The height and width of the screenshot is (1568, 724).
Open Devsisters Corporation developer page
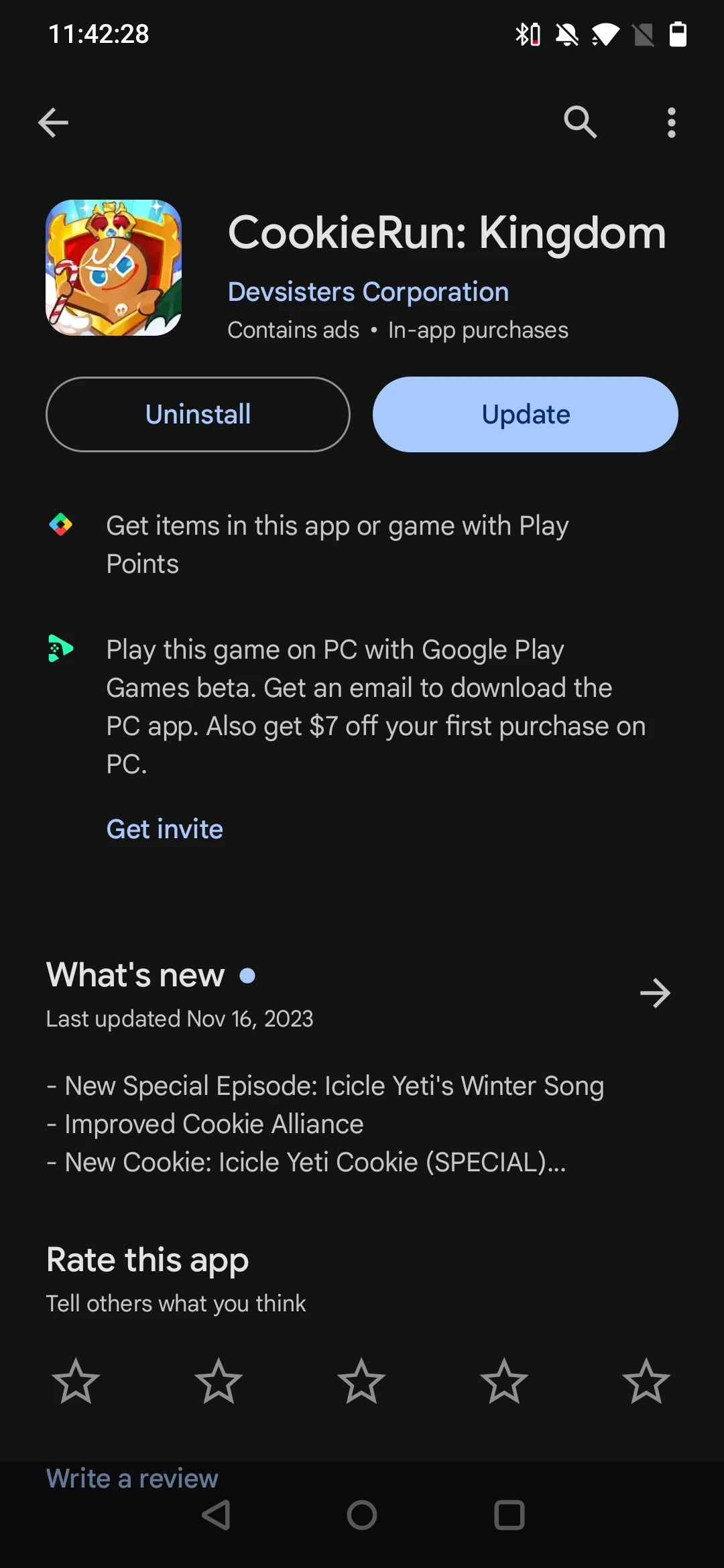(x=368, y=292)
